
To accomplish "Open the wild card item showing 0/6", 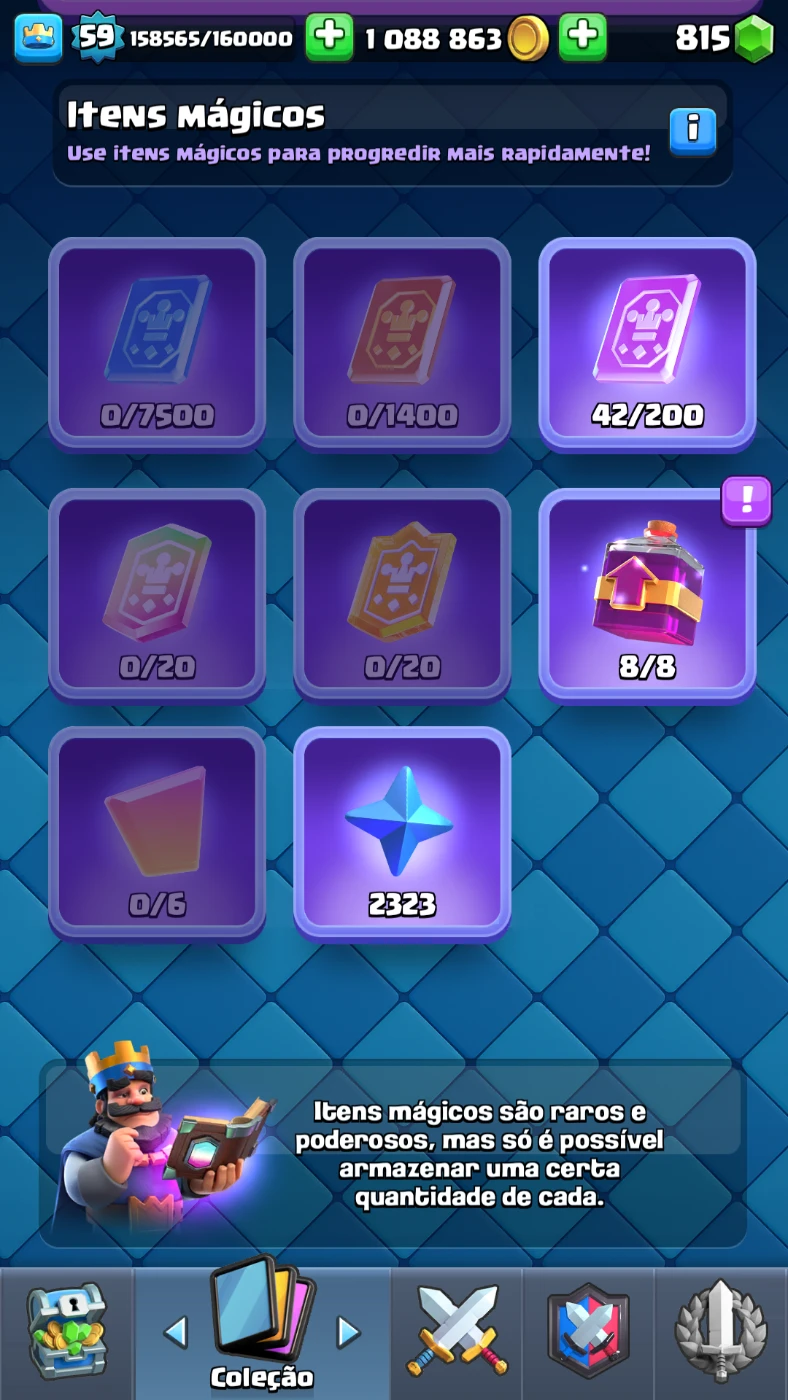I will 157,832.
